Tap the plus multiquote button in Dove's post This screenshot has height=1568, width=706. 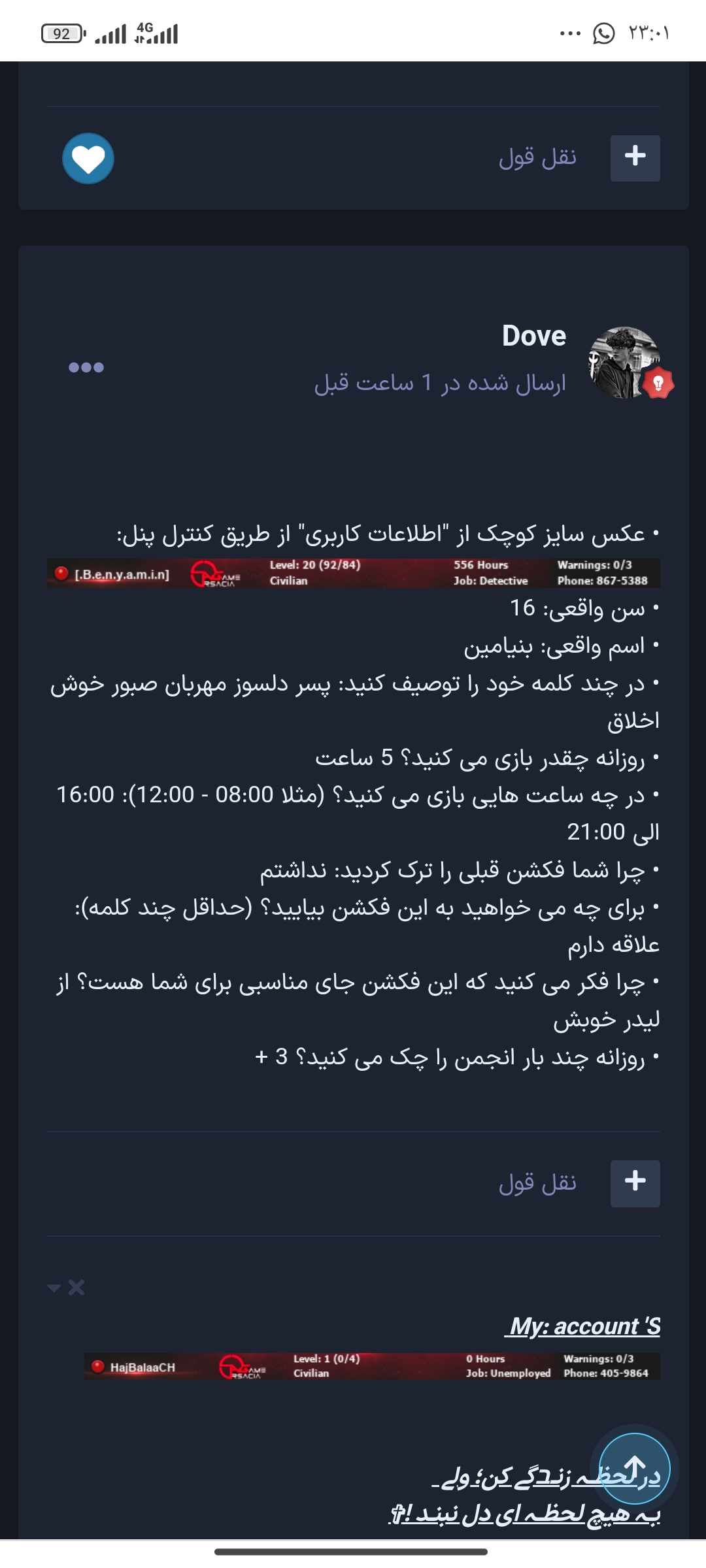click(635, 1183)
